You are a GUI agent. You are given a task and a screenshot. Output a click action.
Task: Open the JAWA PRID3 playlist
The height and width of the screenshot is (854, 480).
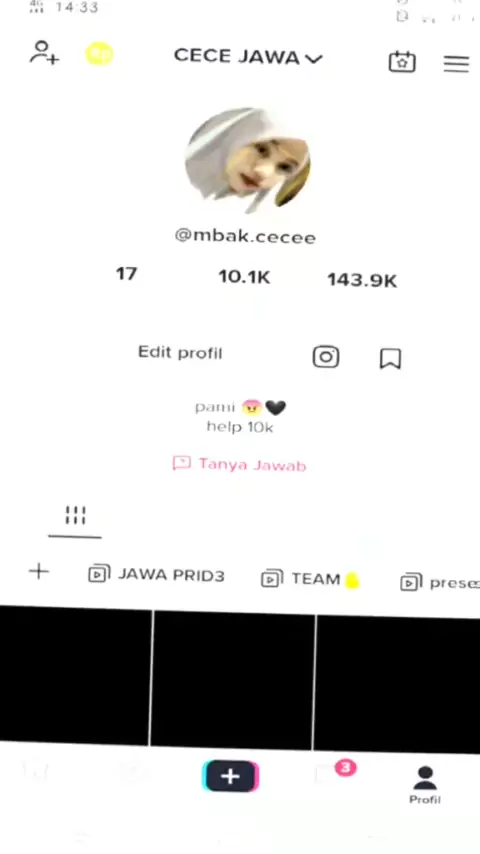tap(156, 575)
